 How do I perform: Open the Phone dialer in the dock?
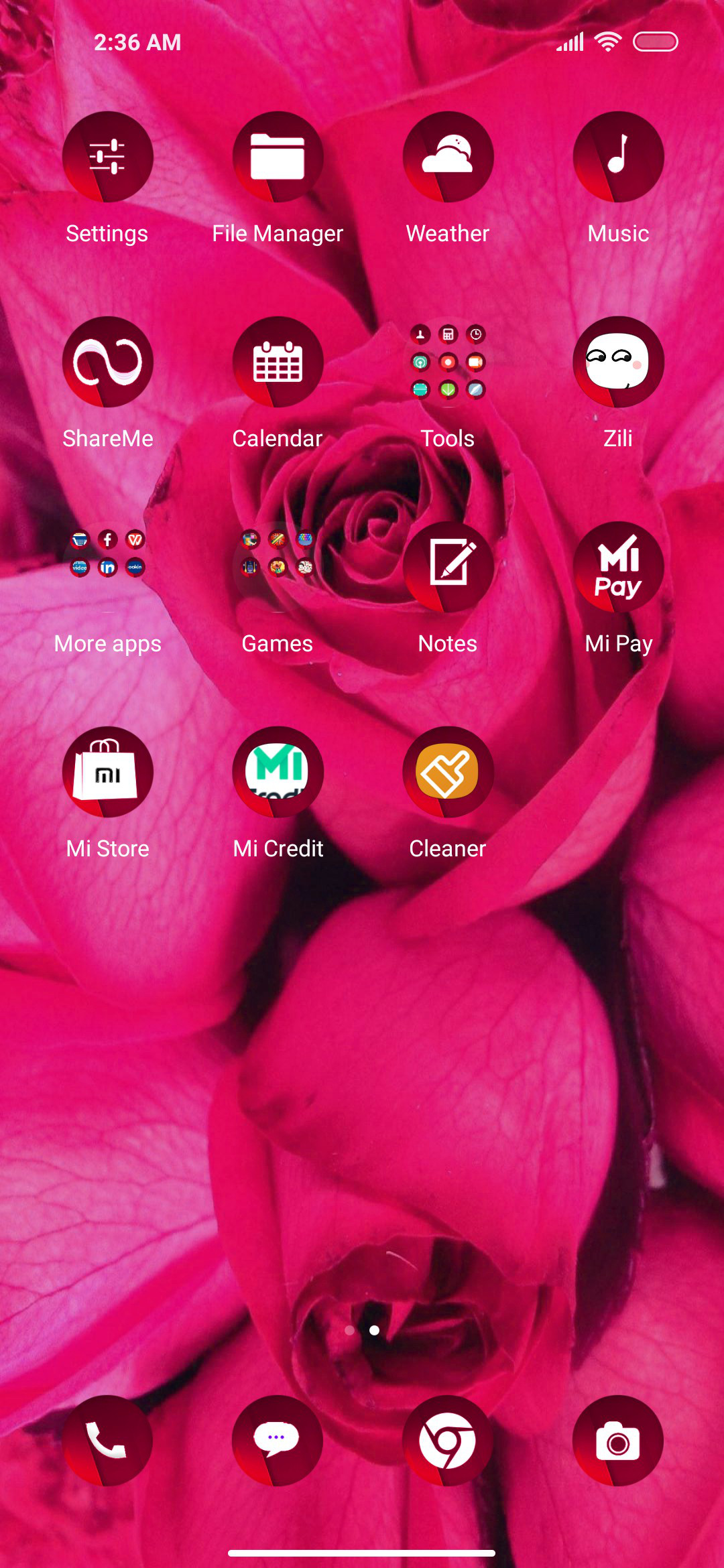pyautogui.click(x=107, y=1441)
